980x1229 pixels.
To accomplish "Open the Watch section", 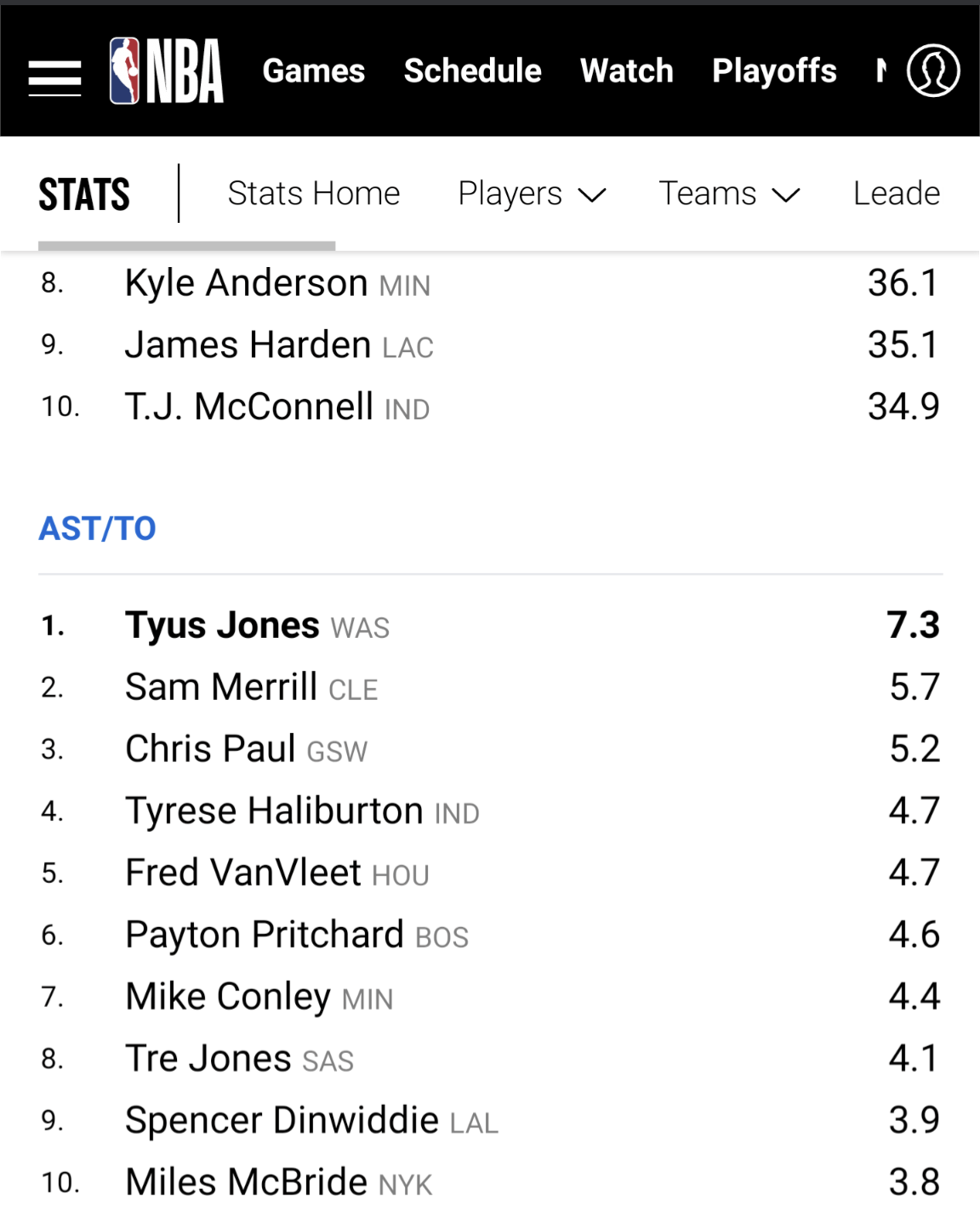I will (x=626, y=71).
